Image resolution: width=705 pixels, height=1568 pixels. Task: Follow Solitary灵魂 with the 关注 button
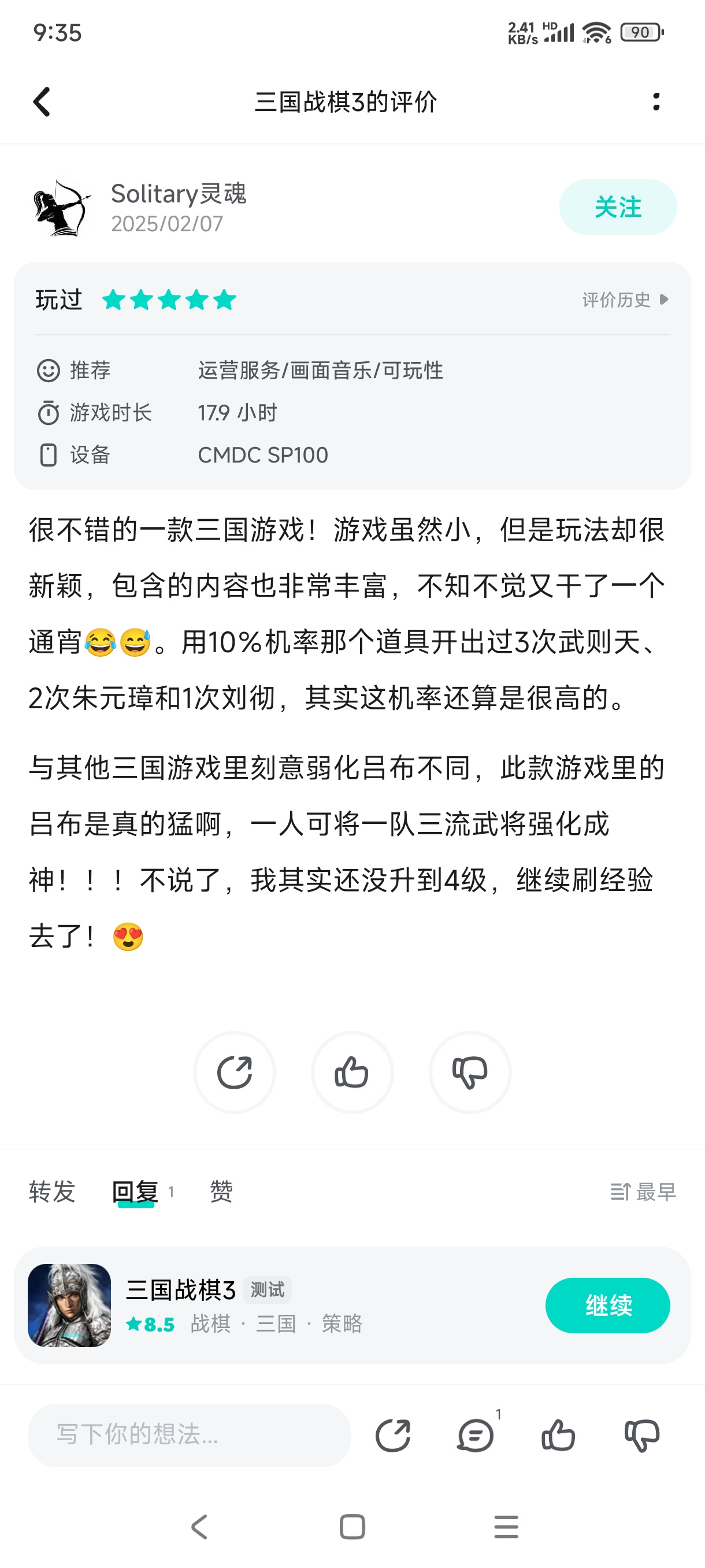click(x=617, y=207)
